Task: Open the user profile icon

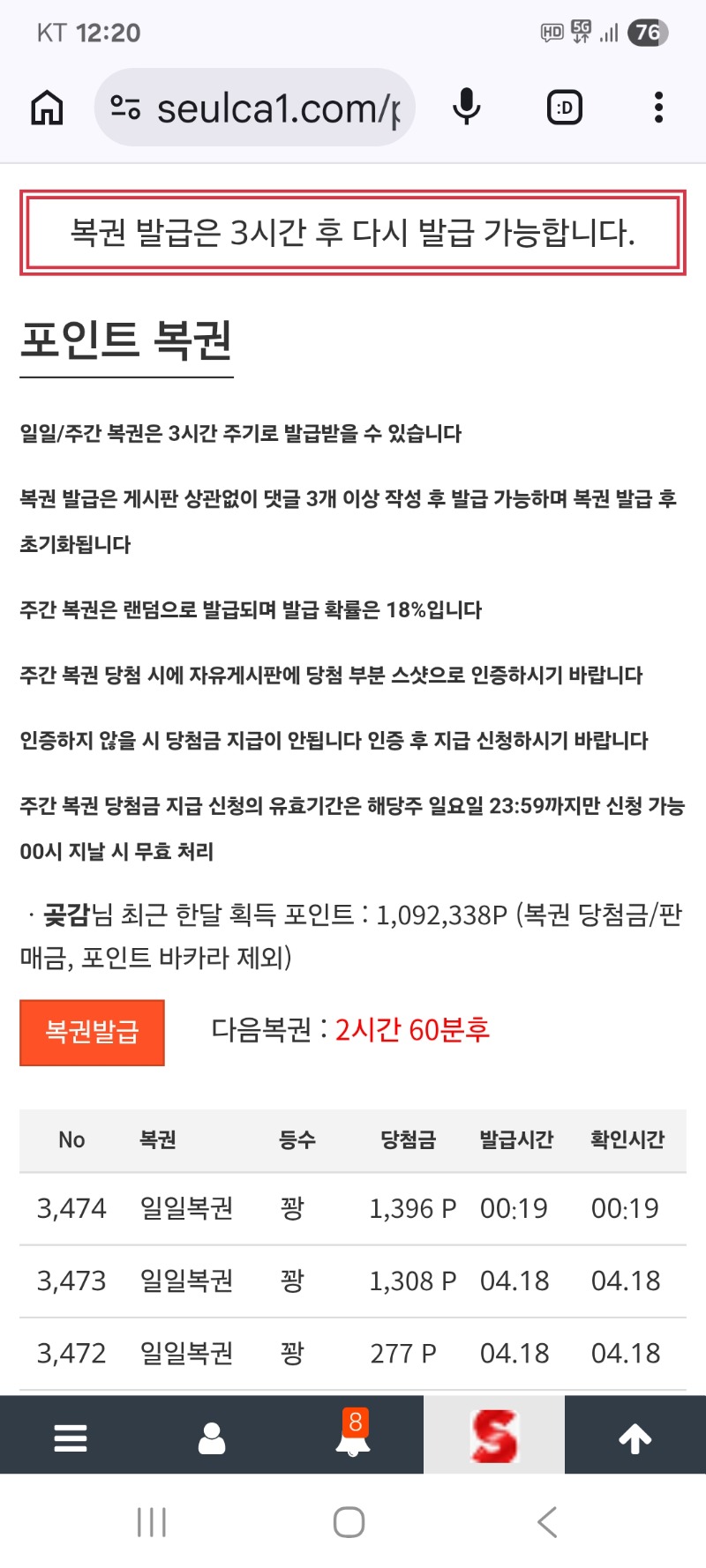Action: pos(212,1437)
